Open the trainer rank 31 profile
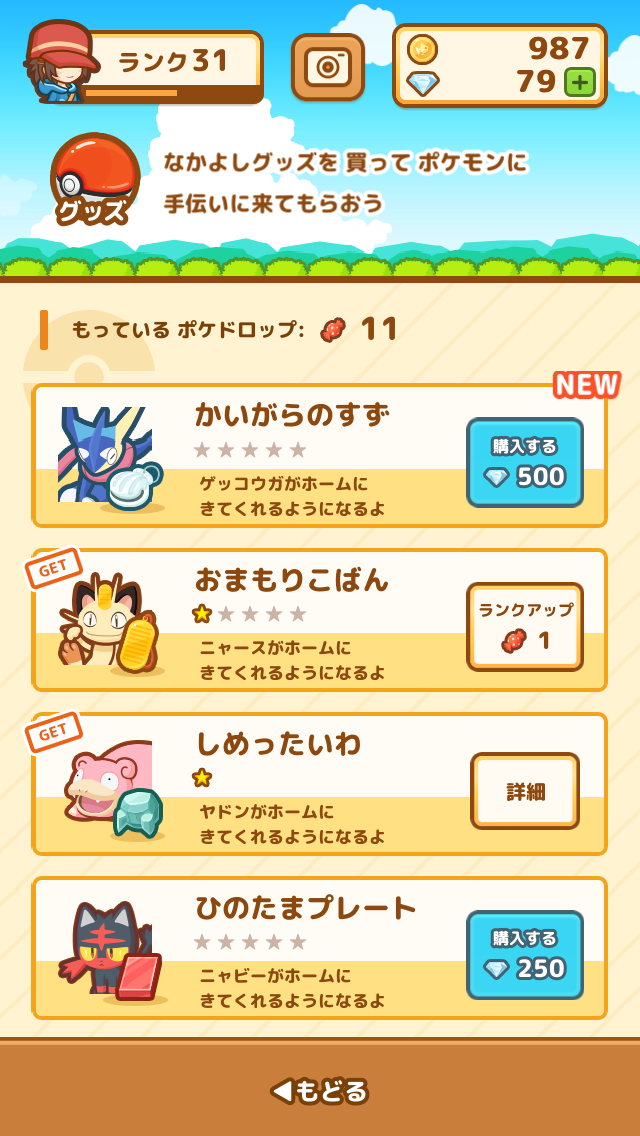Screen dimensions: 640x1136 150,66
